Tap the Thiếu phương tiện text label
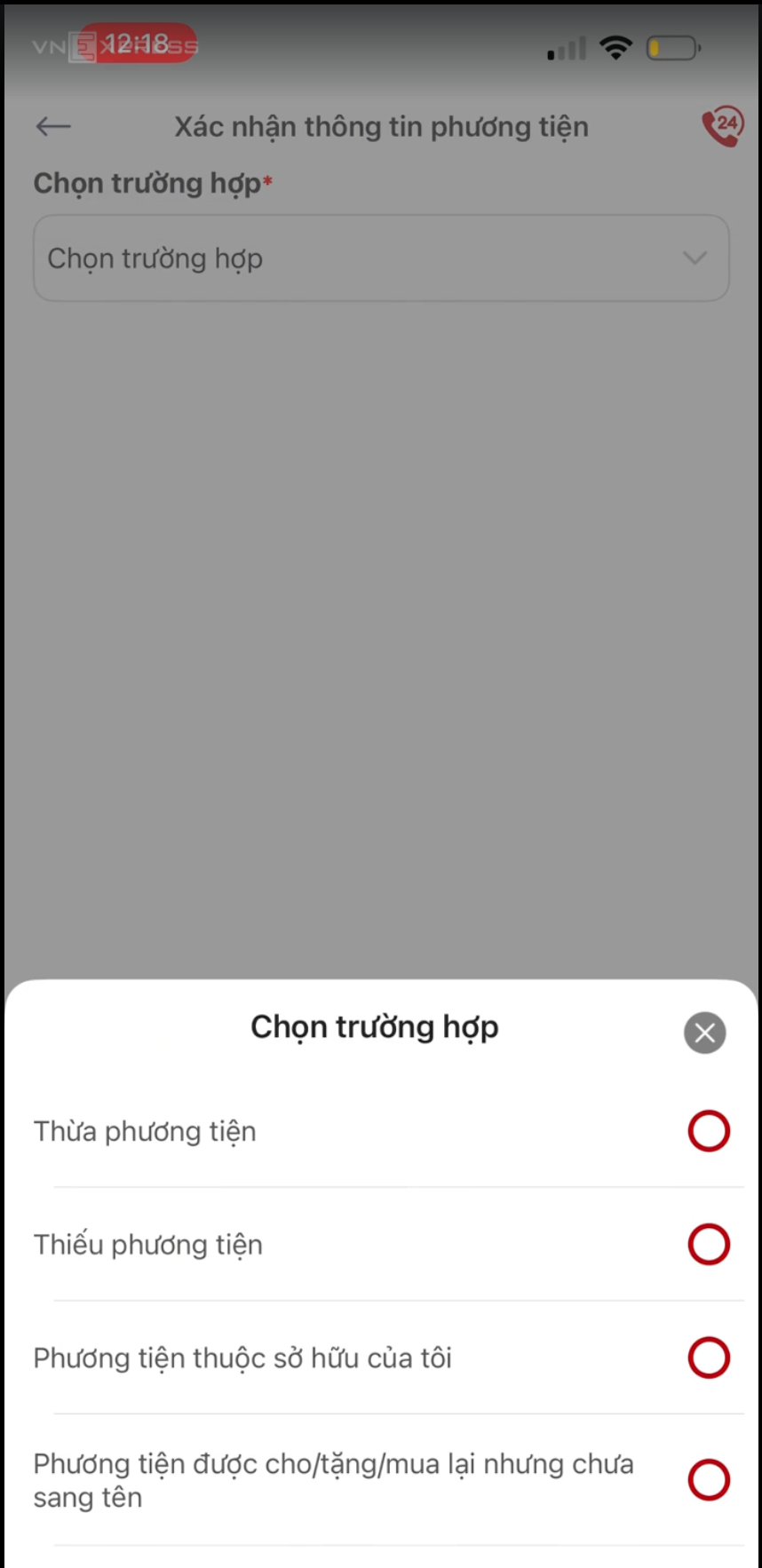 [x=147, y=1244]
